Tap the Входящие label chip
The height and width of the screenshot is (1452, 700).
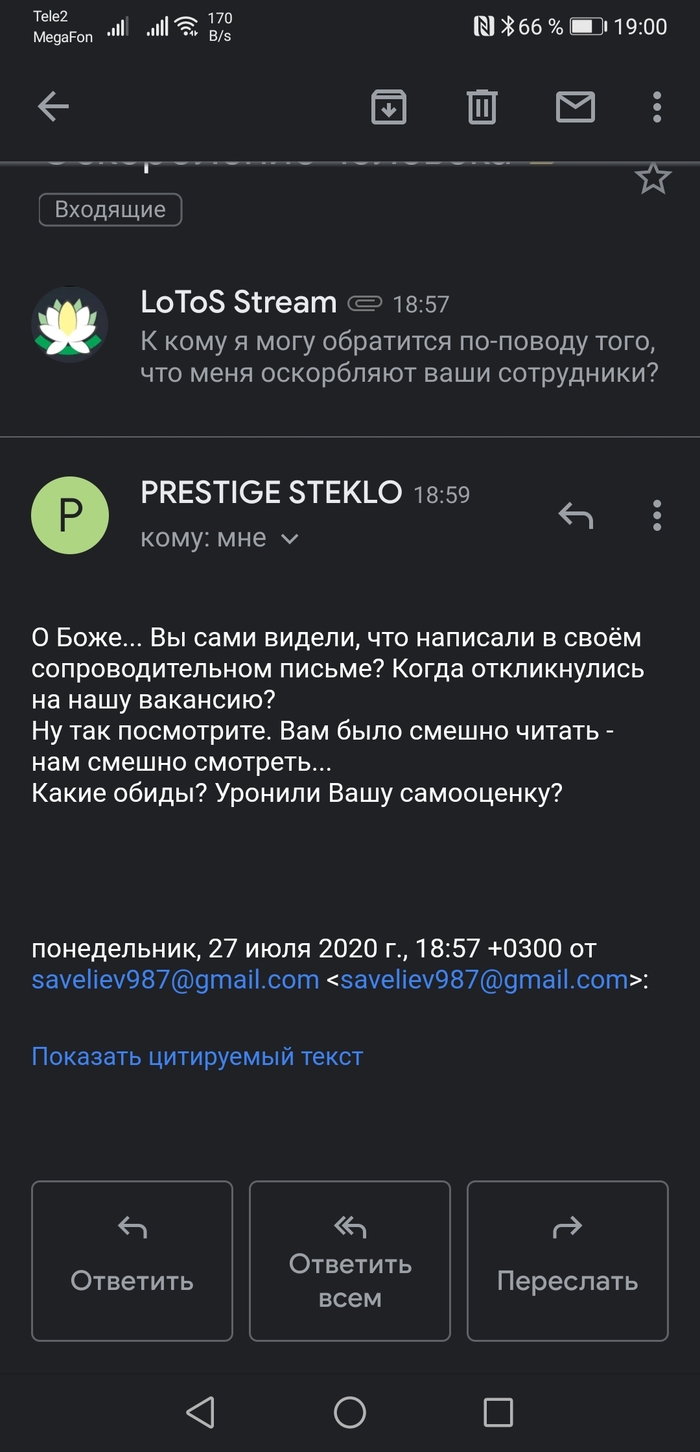point(110,210)
